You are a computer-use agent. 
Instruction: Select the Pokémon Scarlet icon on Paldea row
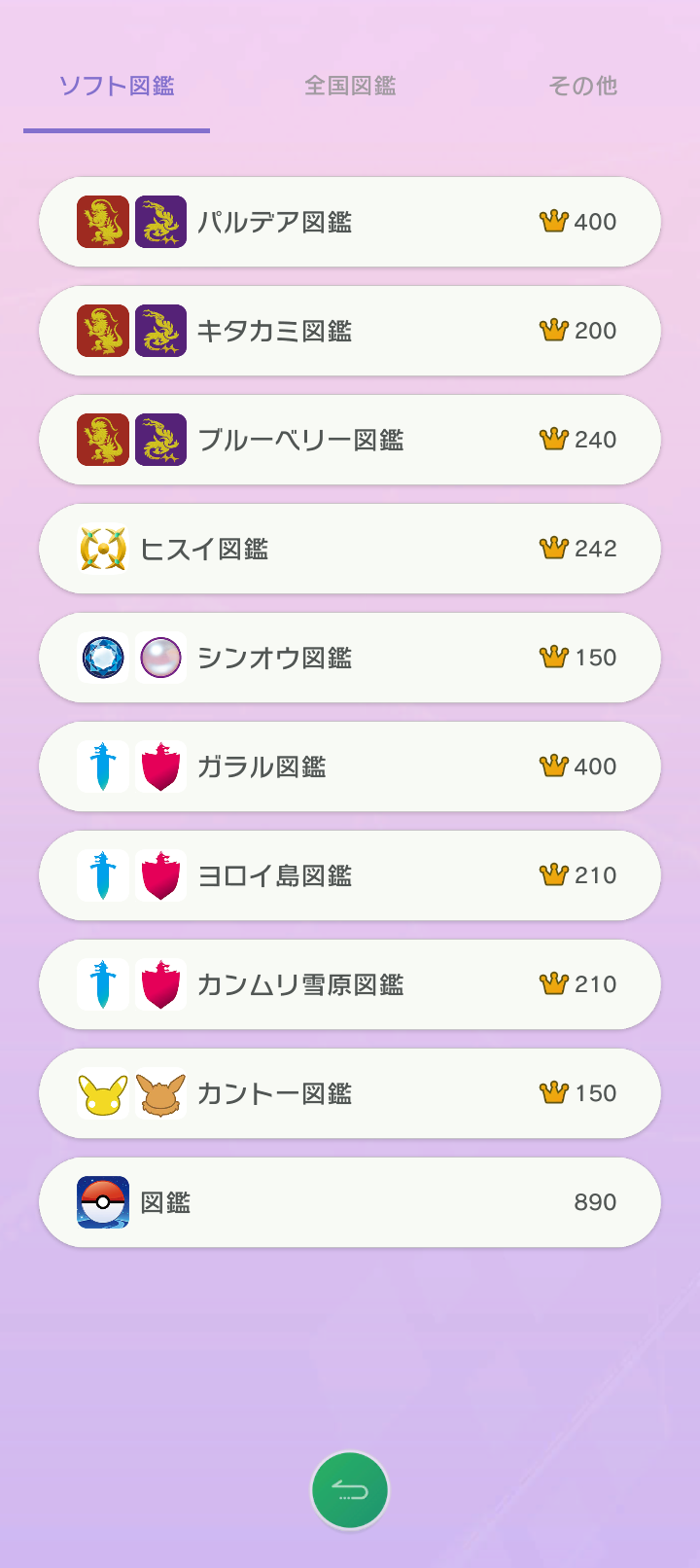102,221
